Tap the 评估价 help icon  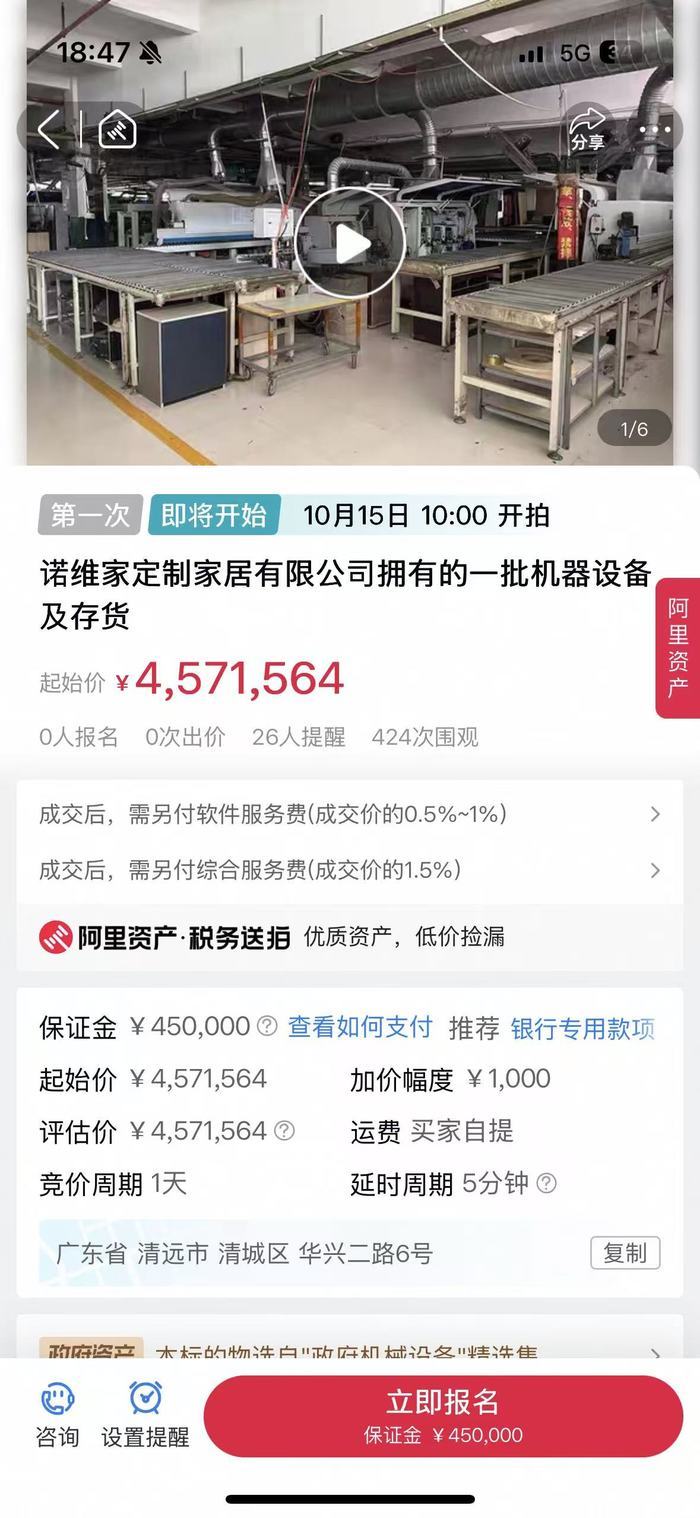(x=285, y=1131)
